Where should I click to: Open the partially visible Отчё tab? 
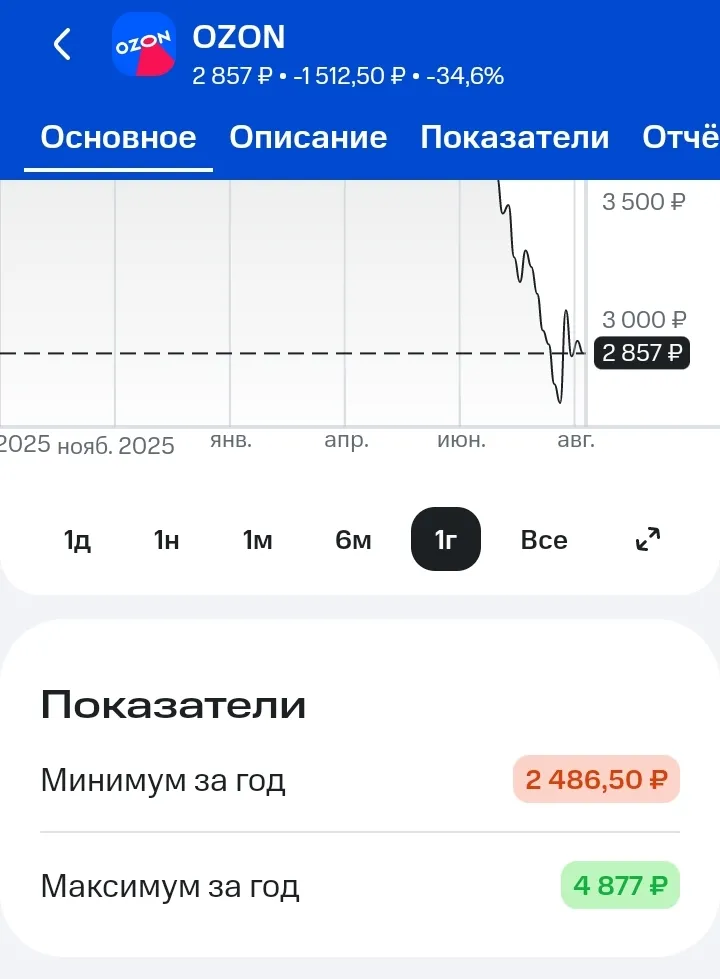click(x=681, y=137)
